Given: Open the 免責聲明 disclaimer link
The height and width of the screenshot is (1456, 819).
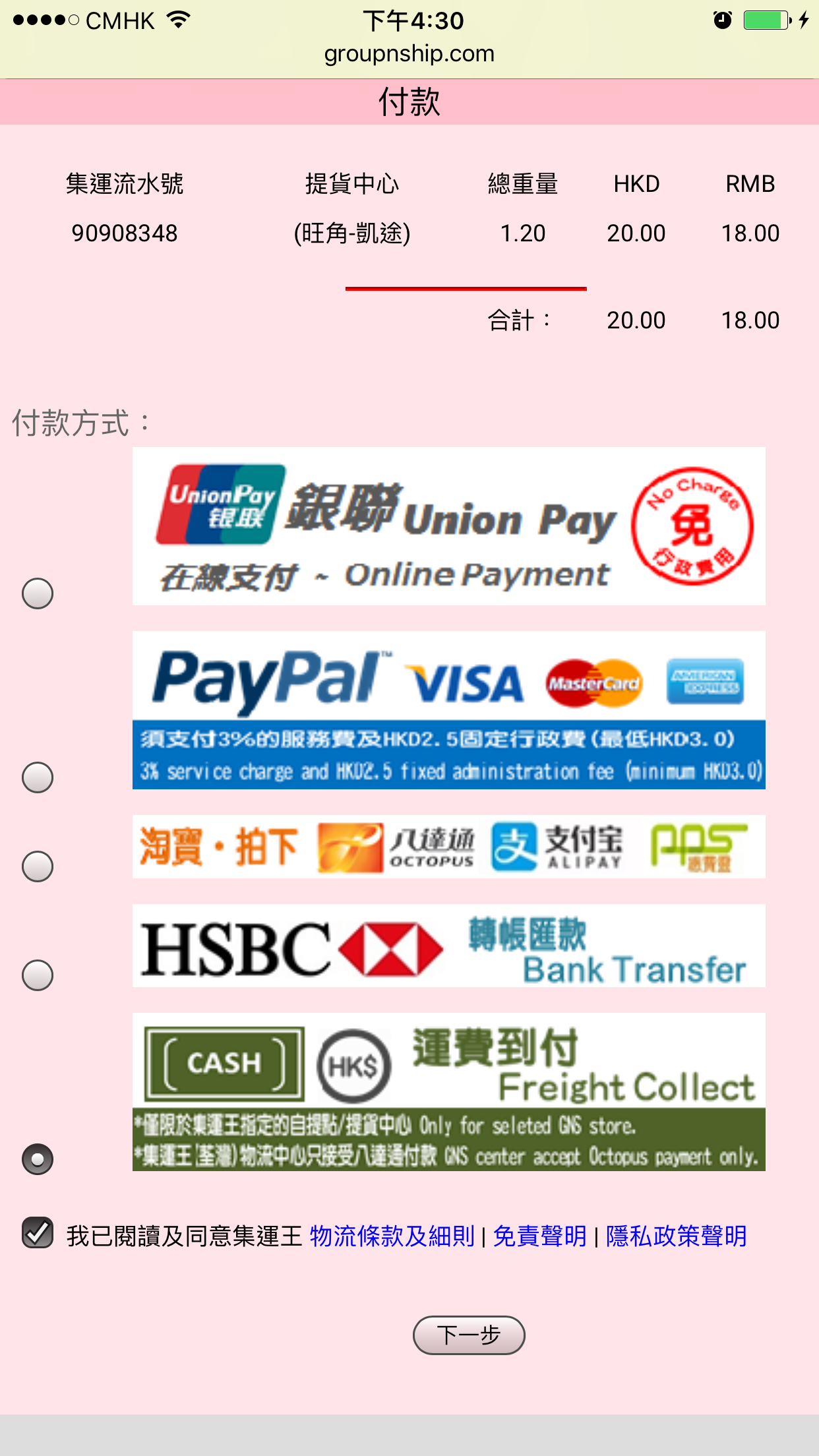Looking at the screenshot, I should [540, 1236].
